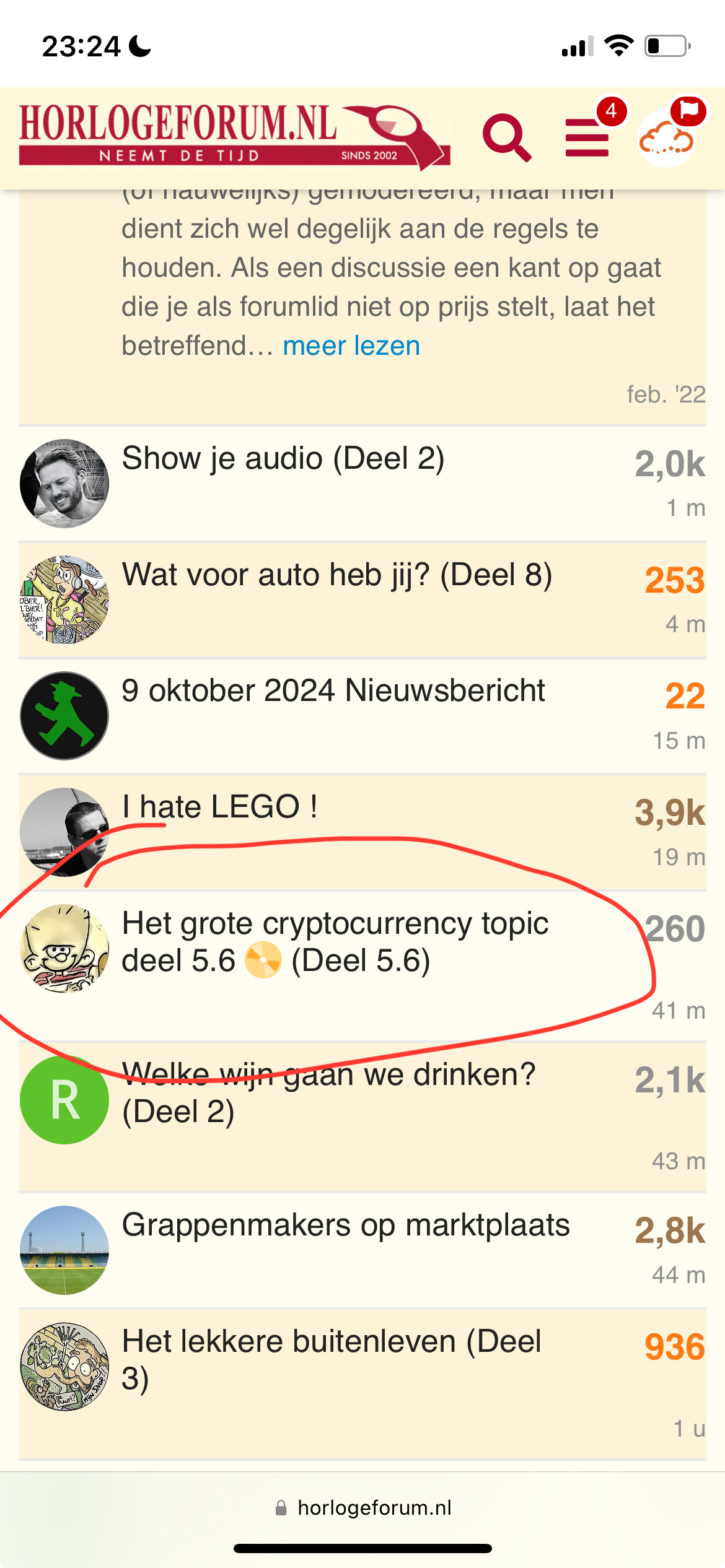This screenshot has height=1568, width=725.
Task: Open 'Het lekkere buitenleven (Deel 3)' topic
Action: click(332, 1360)
